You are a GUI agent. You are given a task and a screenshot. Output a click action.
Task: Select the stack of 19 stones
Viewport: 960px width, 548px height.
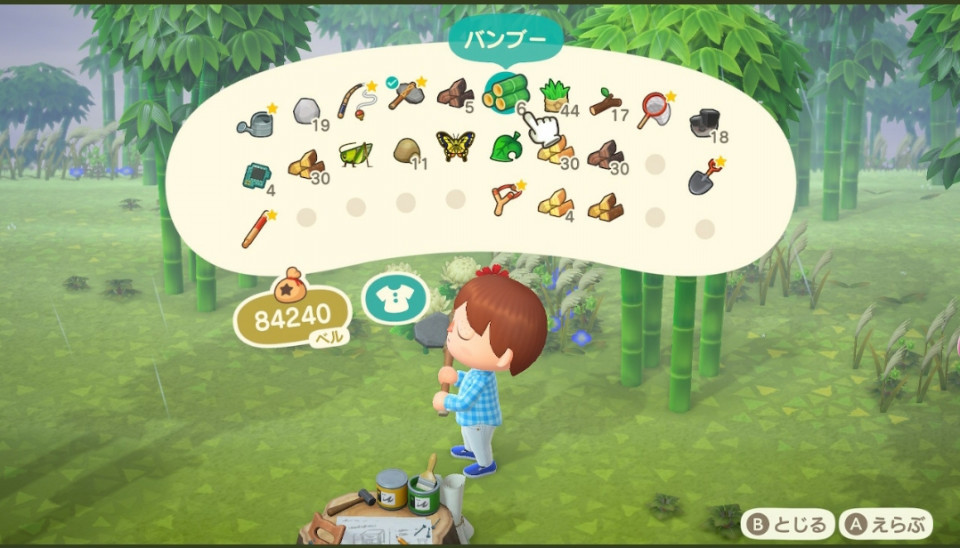tap(307, 112)
